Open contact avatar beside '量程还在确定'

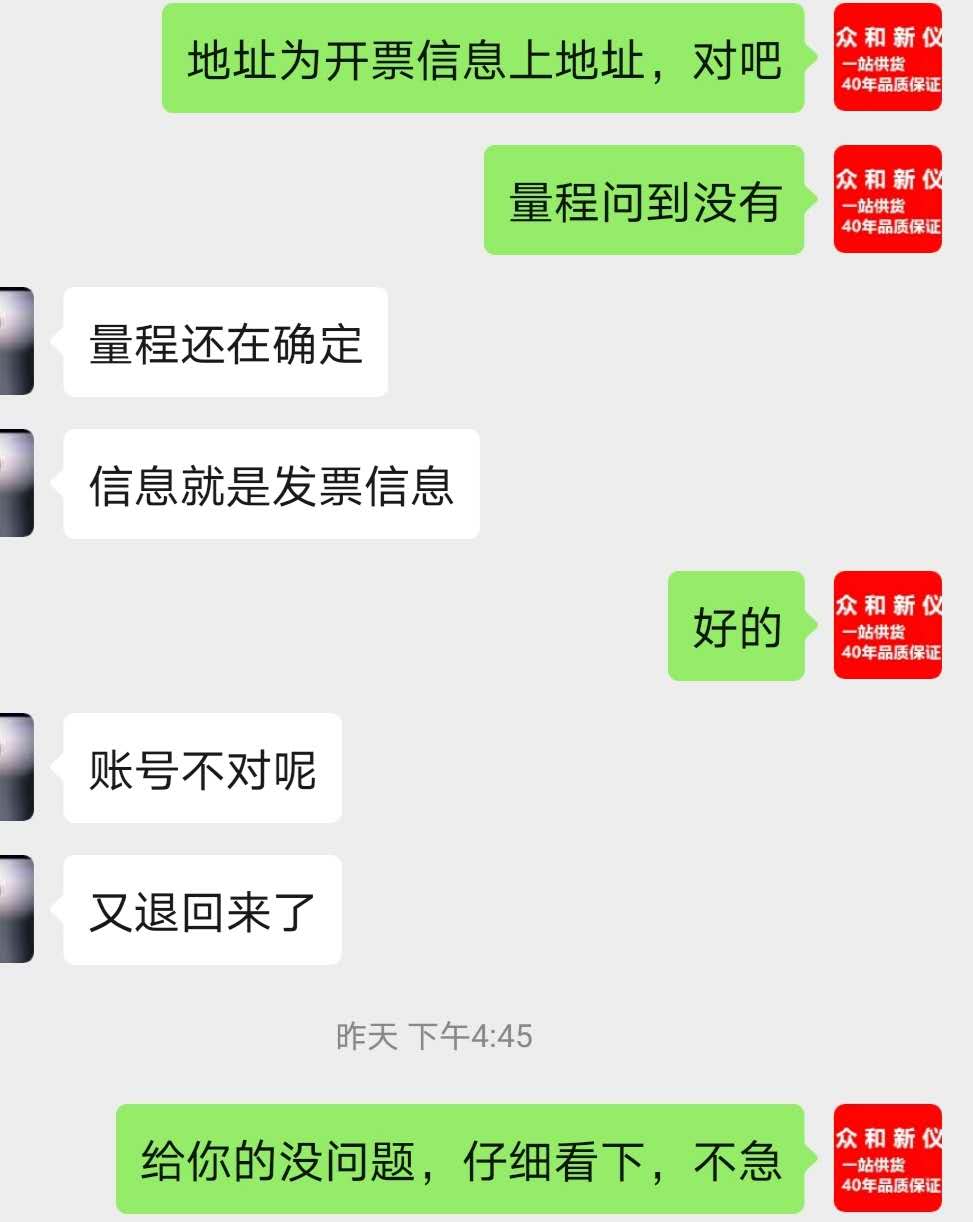(x=16, y=341)
